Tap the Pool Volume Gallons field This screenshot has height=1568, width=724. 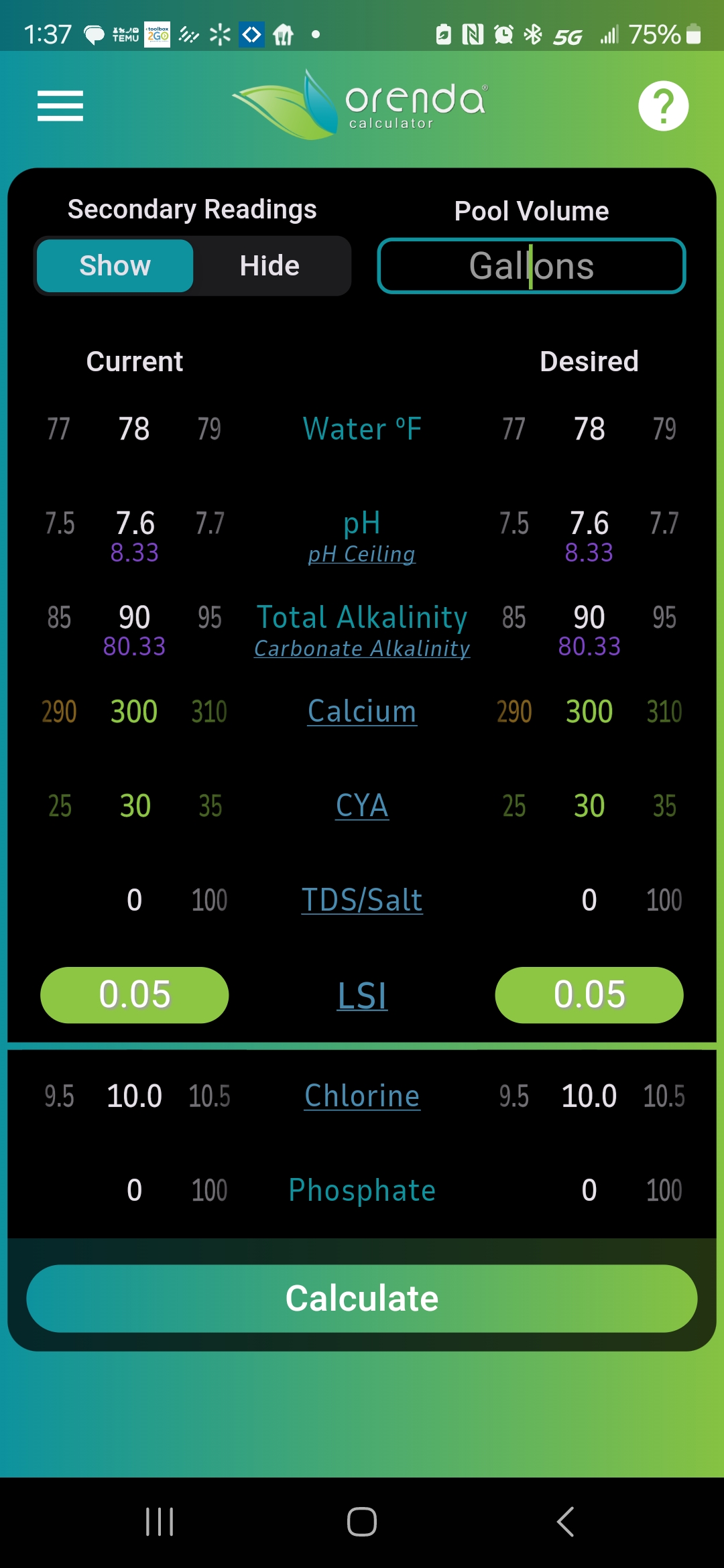[x=532, y=266]
